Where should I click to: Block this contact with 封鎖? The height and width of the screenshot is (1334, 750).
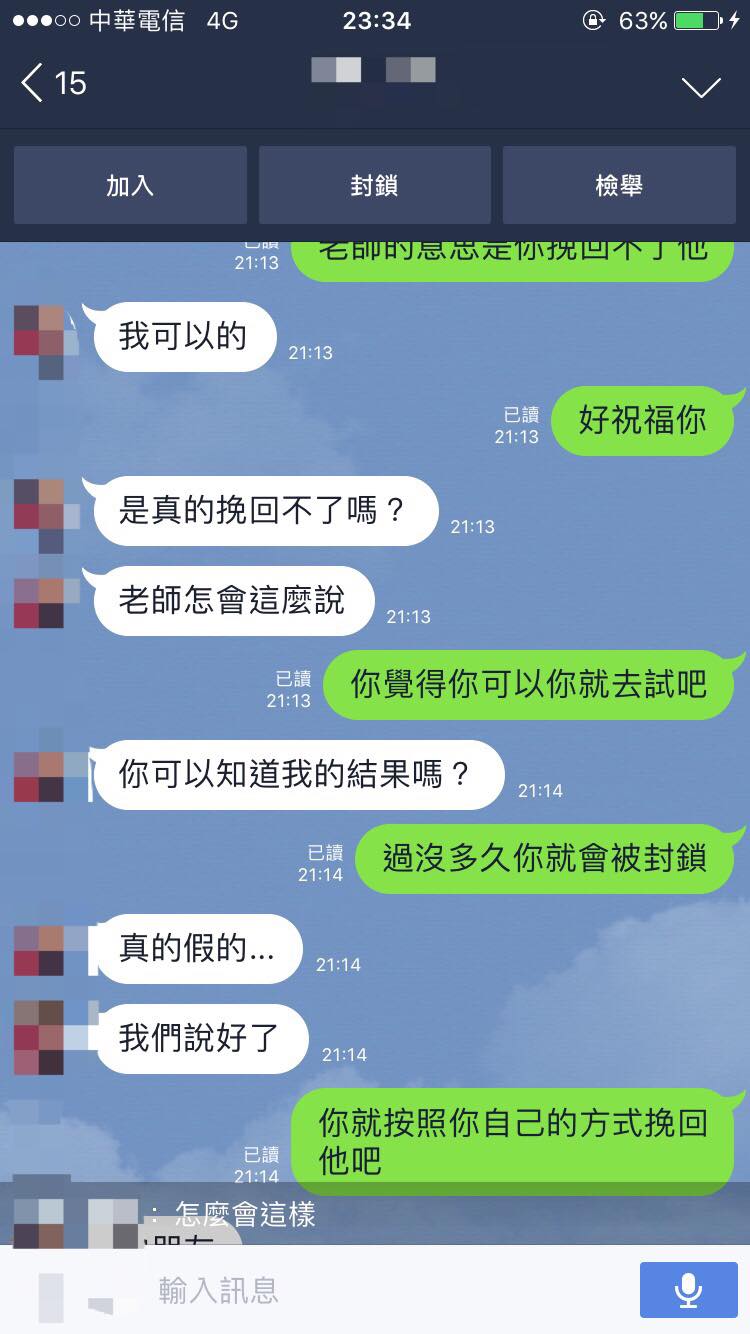pos(374,185)
